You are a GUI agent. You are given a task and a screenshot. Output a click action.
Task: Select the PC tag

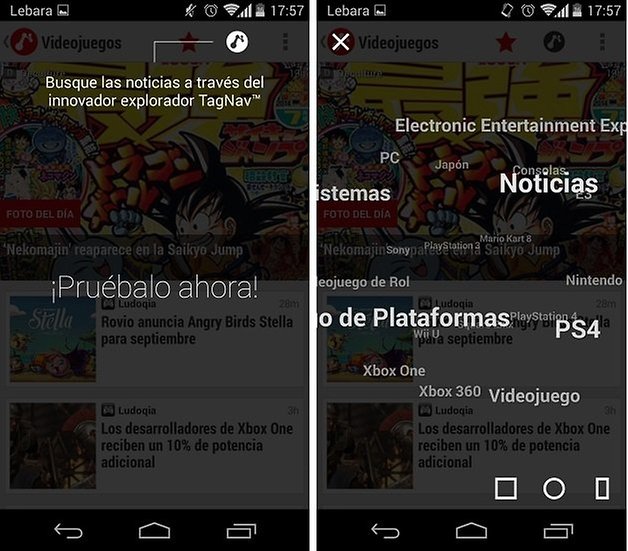(x=390, y=158)
